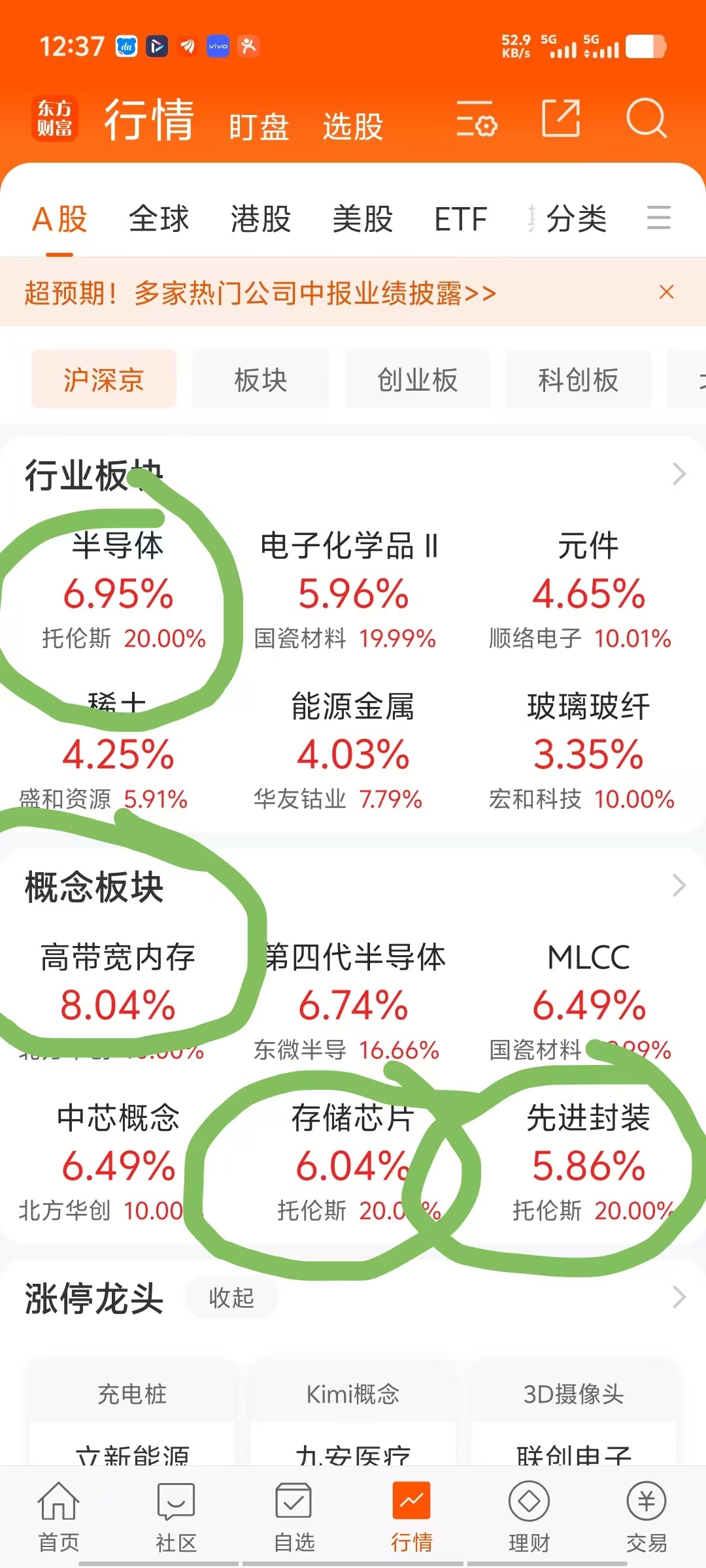Viewport: 706px width, 1568px height.
Task: Tap the share icon in header
Action: [x=561, y=118]
